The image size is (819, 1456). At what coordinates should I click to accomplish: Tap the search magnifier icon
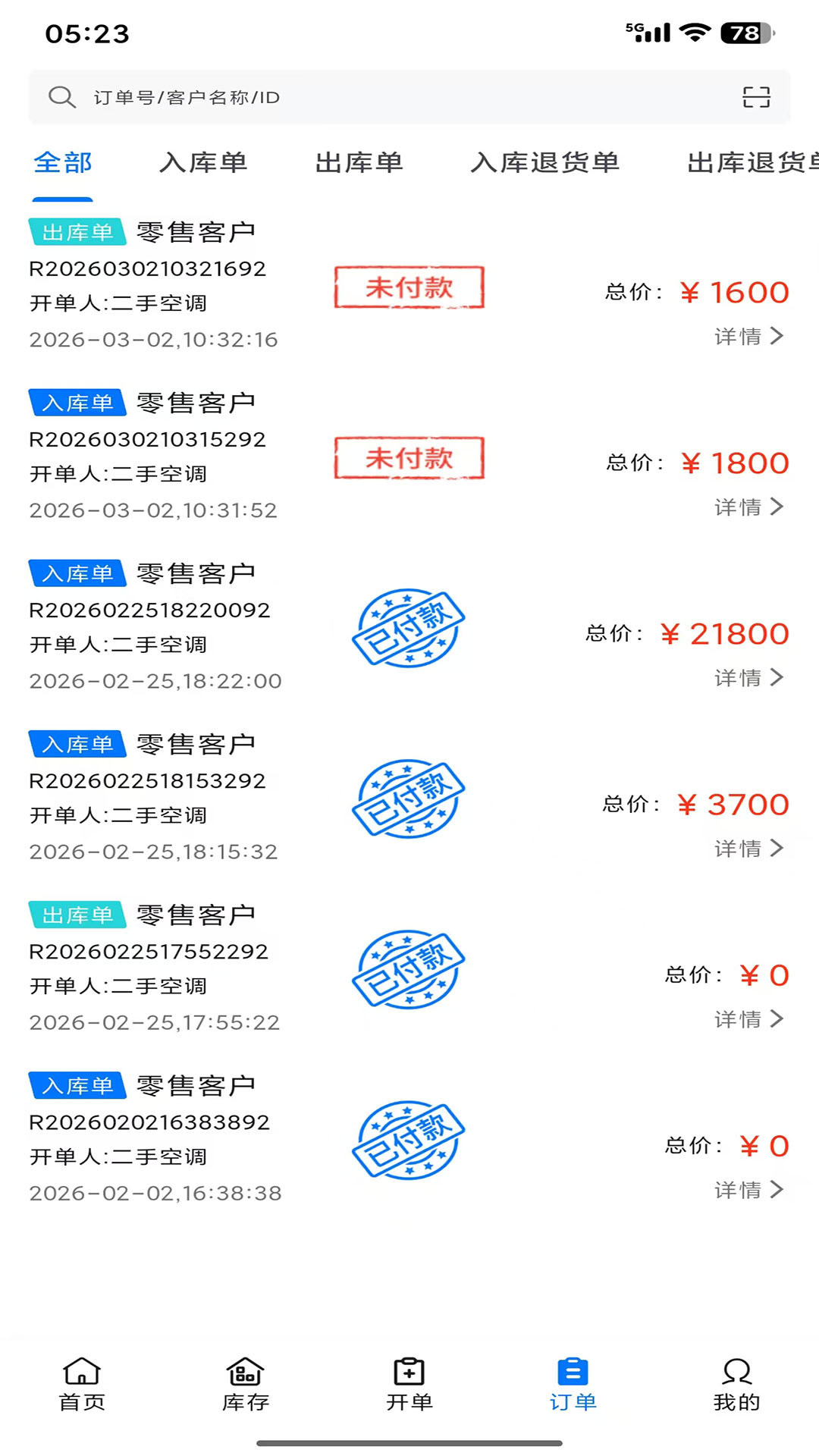click(x=61, y=96)
